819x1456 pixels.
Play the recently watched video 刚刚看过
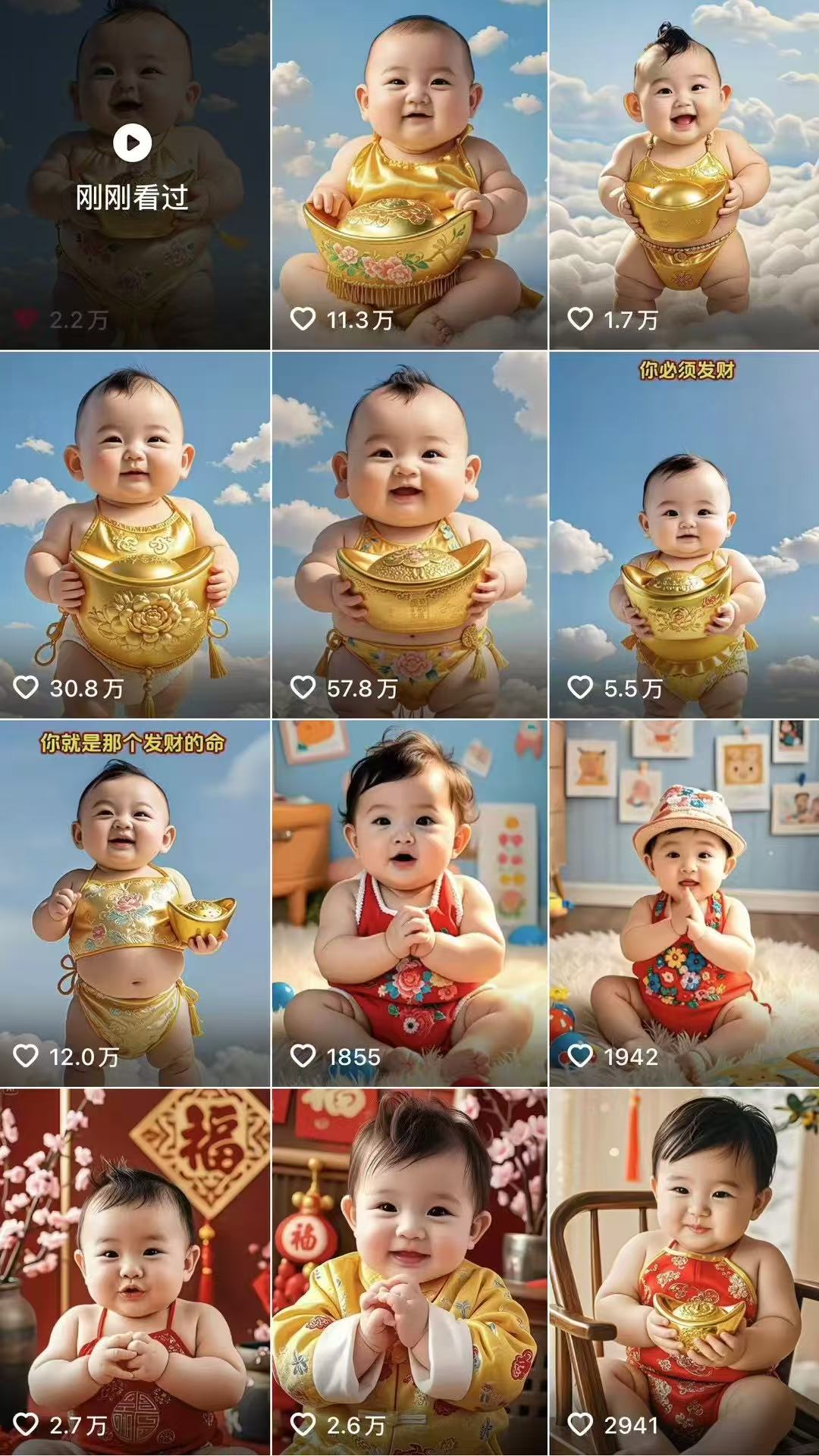click(x=135, y=174)
